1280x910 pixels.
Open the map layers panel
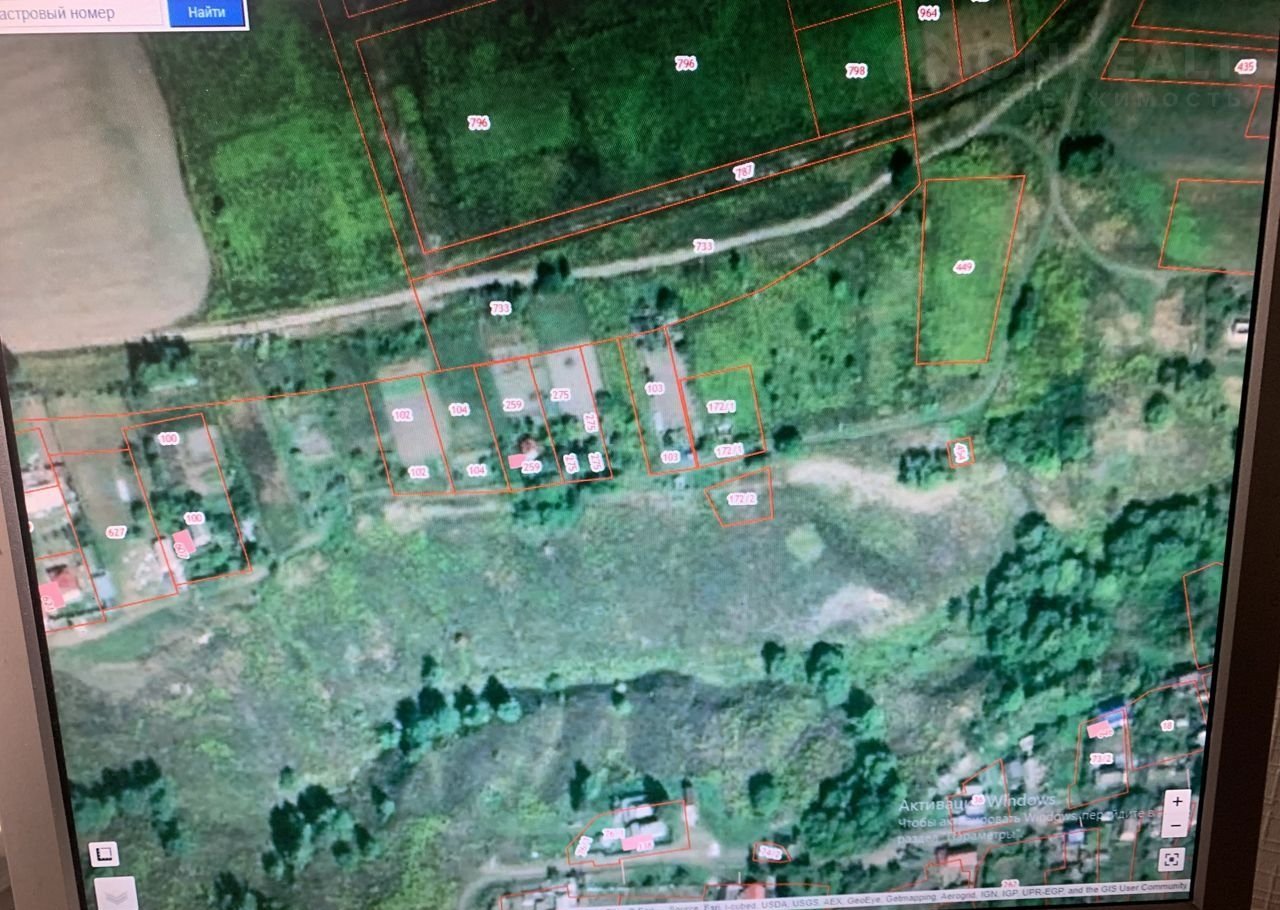coord(116,893)
